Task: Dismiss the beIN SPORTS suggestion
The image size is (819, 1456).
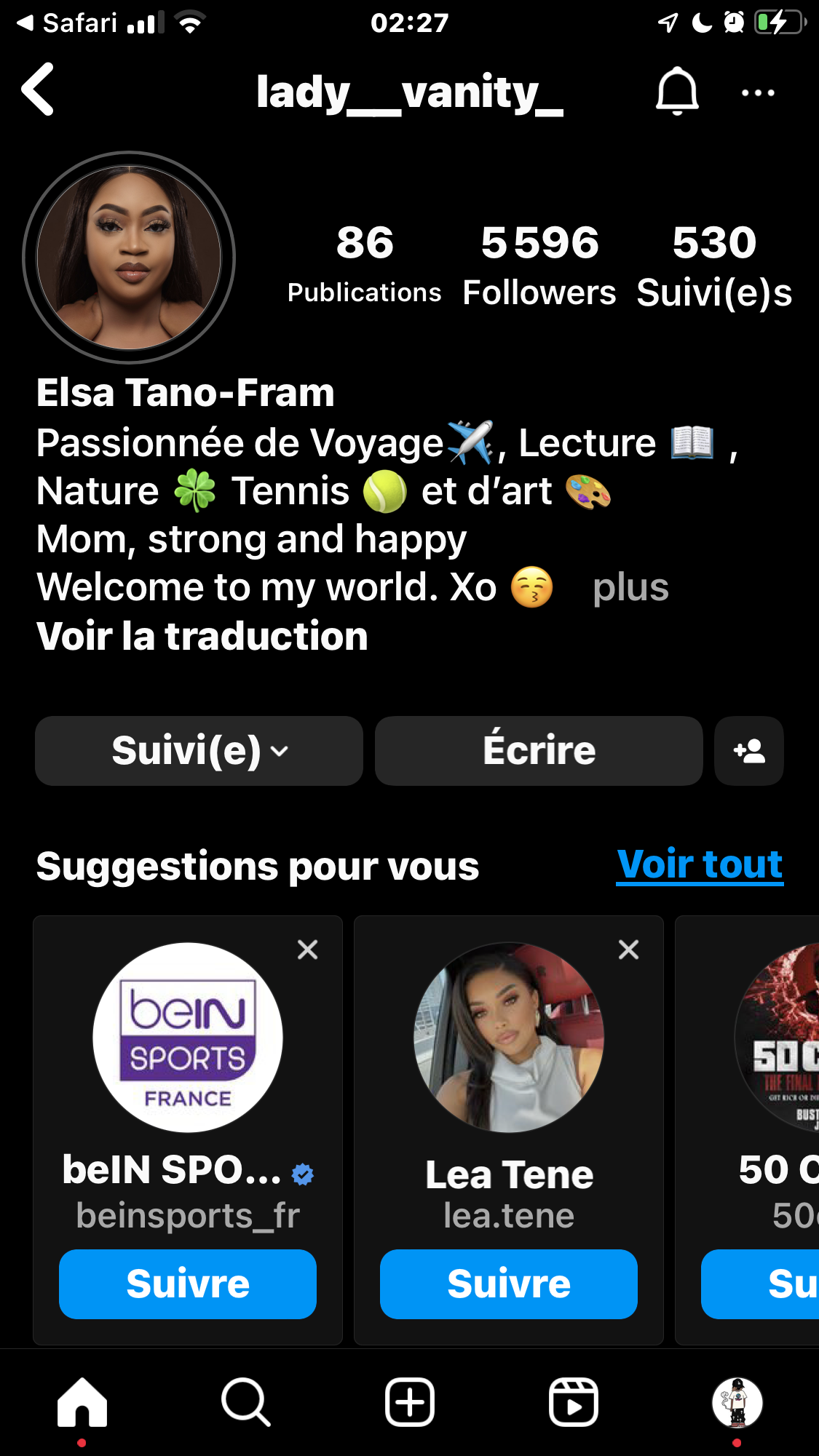Action: [x=308, y=950]
